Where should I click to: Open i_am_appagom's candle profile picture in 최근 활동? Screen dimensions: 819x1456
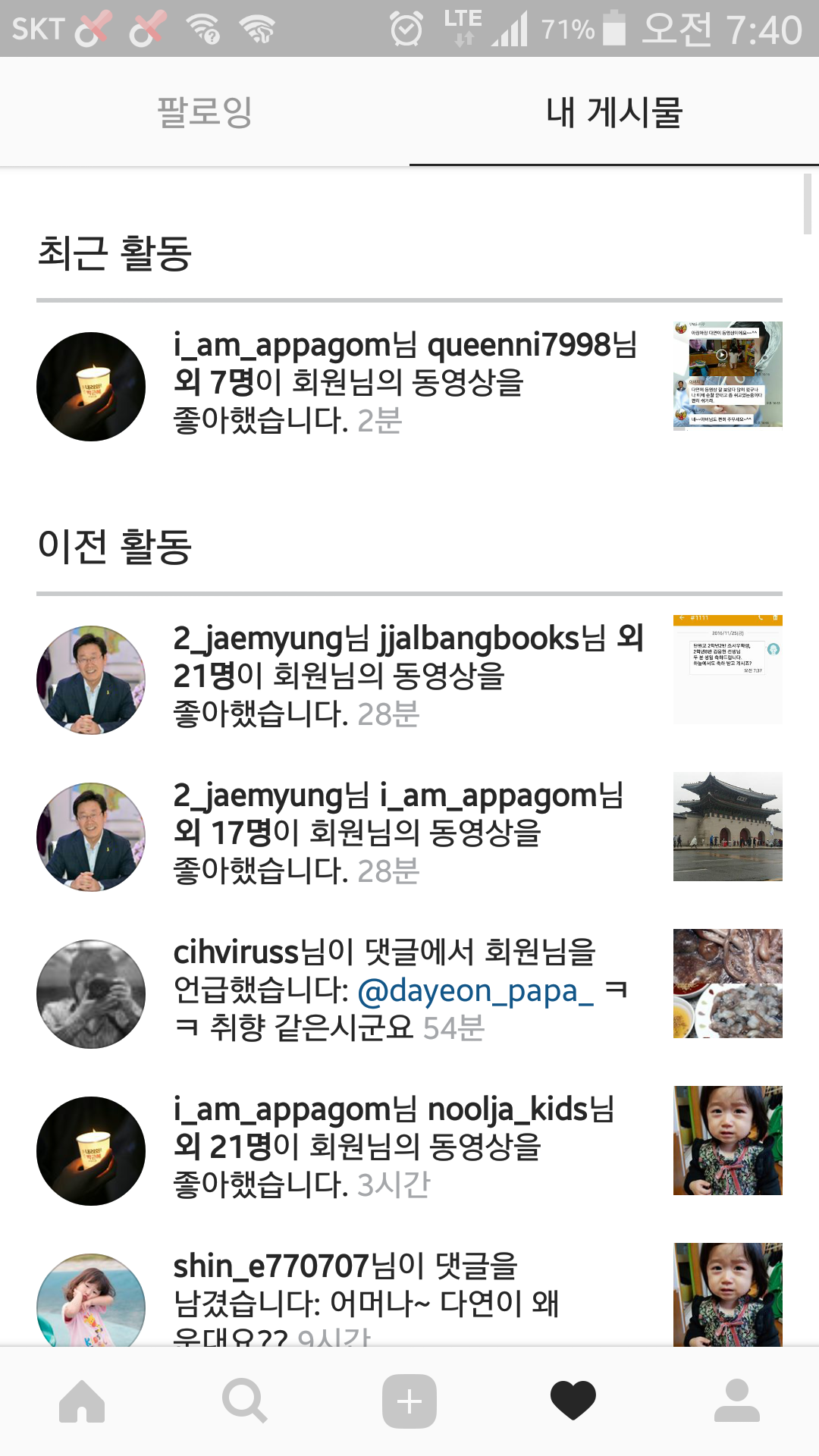(91, 387)
